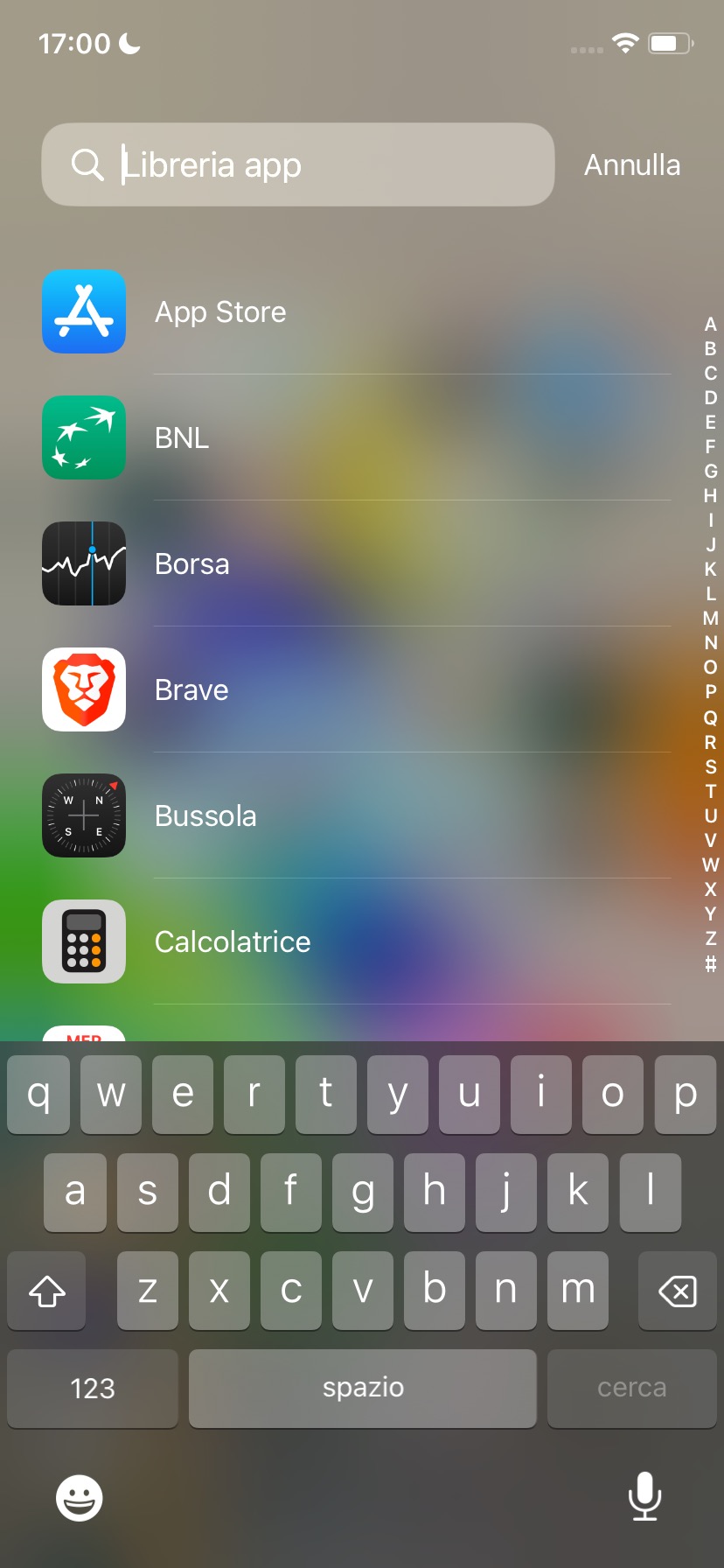
Task: Tap the backspace key
Action: pos(677,1291)
